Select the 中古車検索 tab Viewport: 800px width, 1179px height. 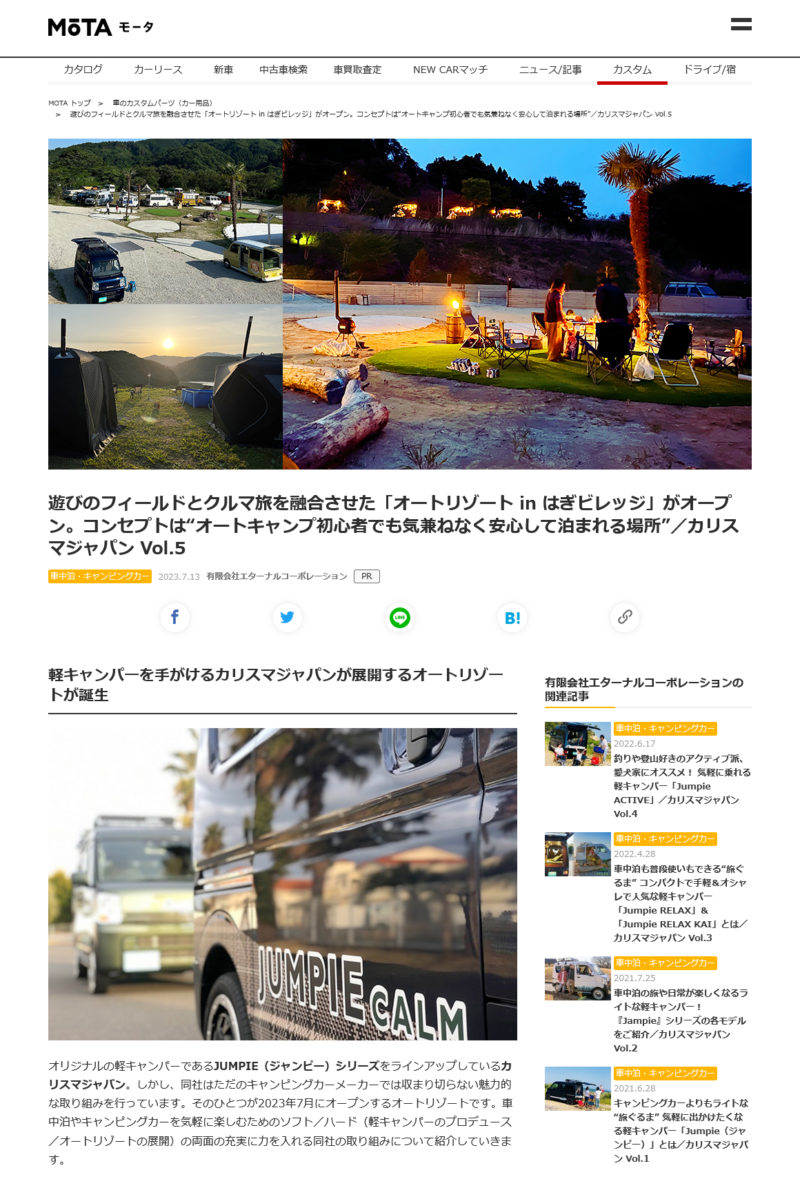pos(283,70)
